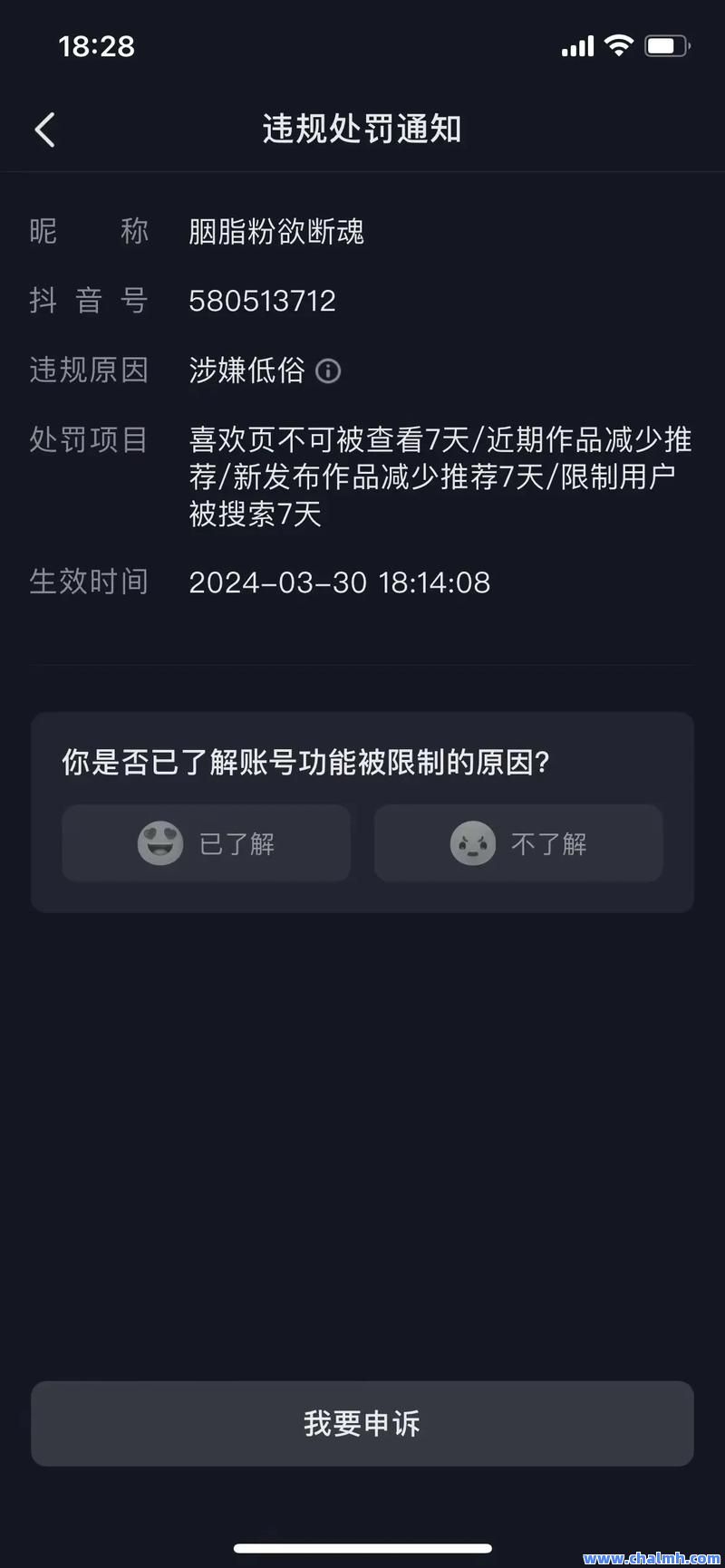This screenshot has width=725, height=1568.
Task: Open the info icon next to 涉嫌低俗
Action: [x=328, y=370]
